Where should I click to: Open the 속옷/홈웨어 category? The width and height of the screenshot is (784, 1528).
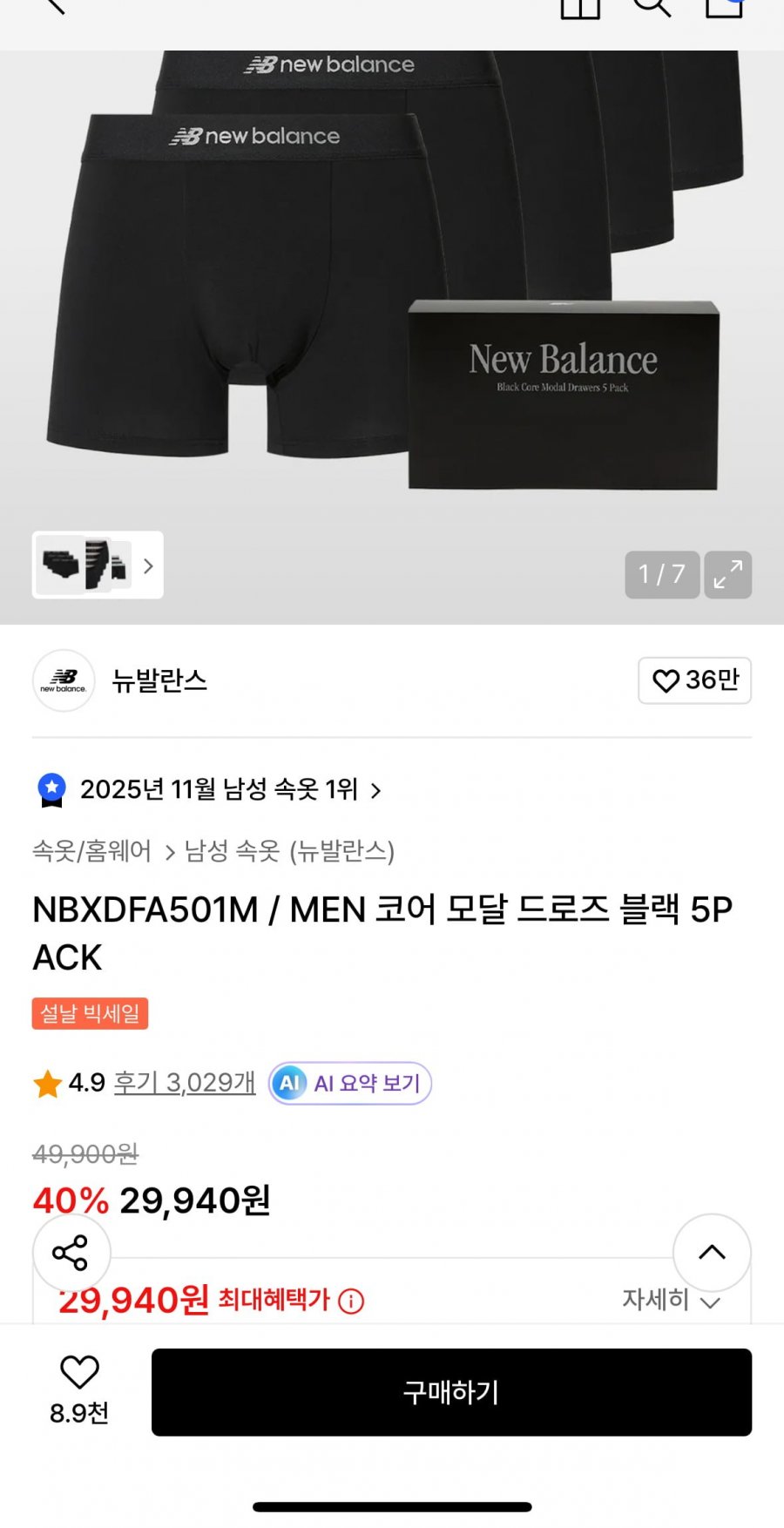92,851
